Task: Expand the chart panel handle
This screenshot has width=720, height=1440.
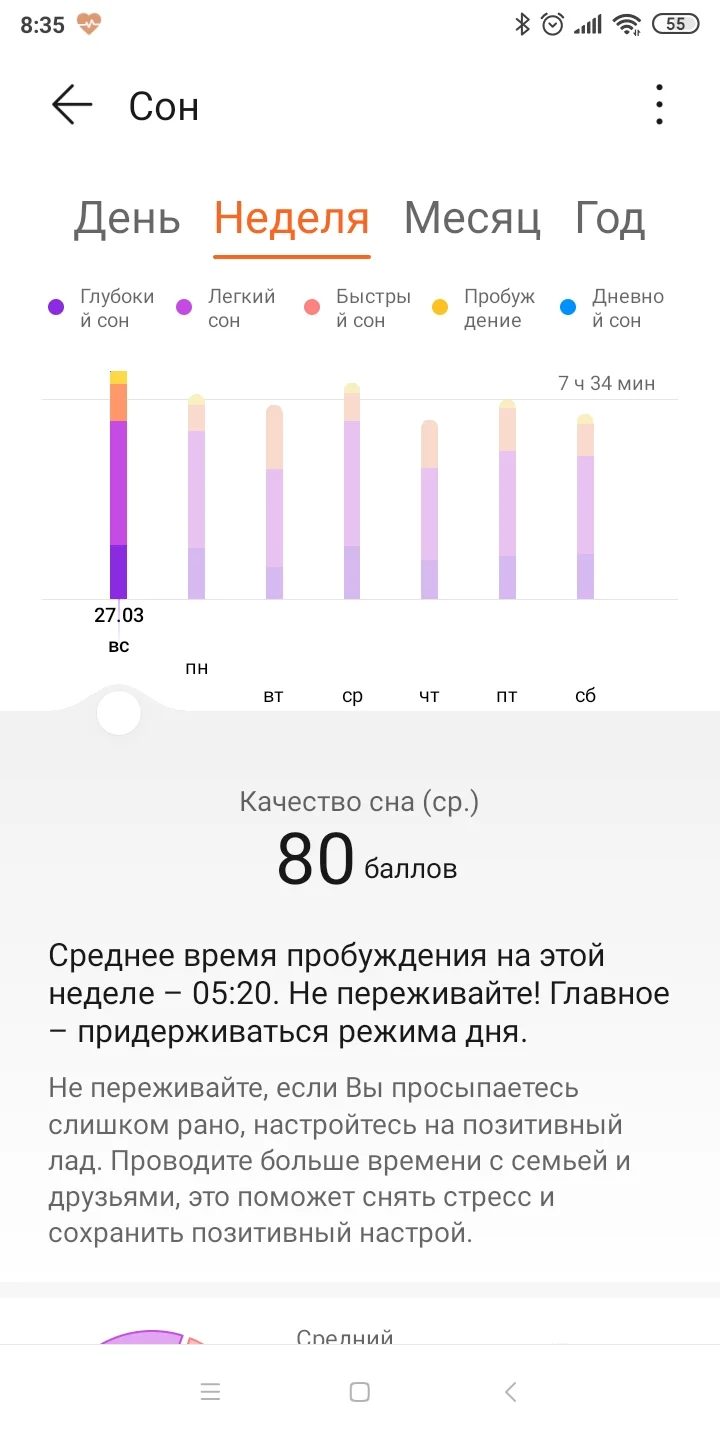Action: [x=119, y=712]
